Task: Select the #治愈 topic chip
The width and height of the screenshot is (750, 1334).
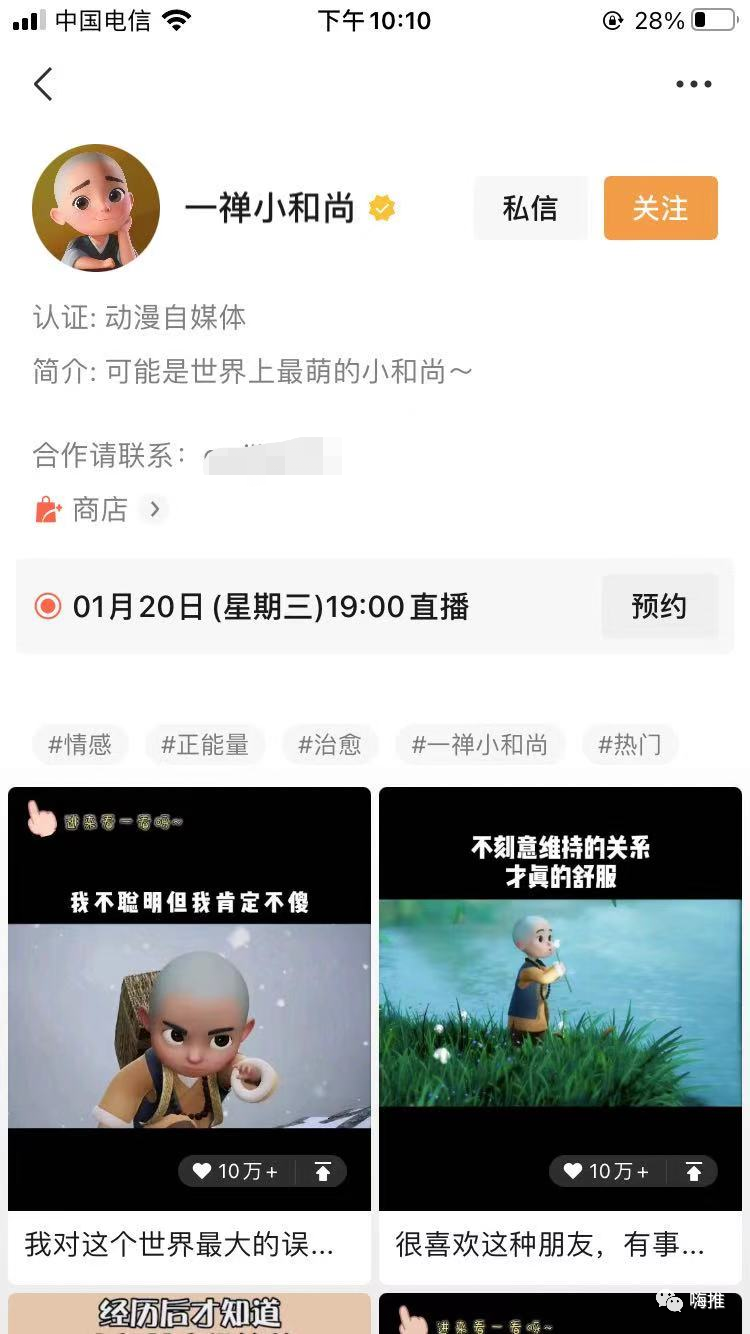Action: point(329,745)
